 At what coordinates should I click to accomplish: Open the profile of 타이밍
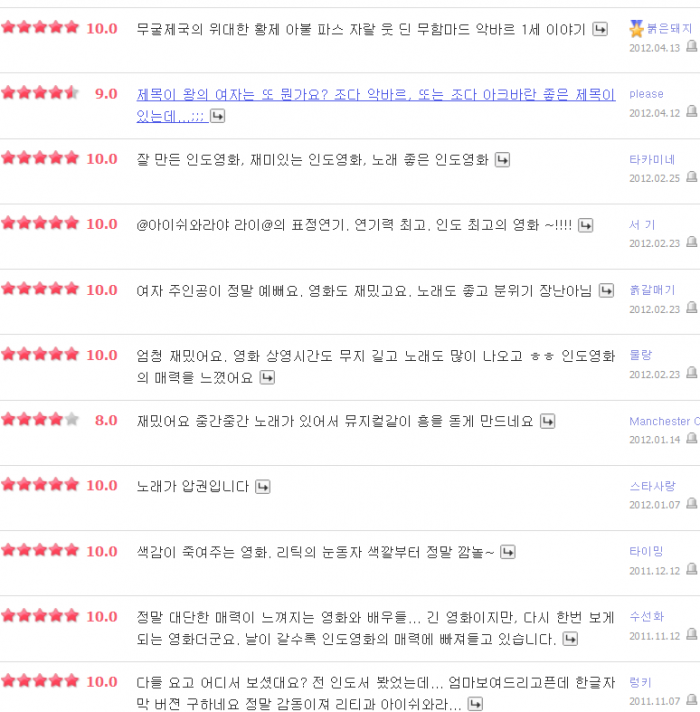click(646, 551)
